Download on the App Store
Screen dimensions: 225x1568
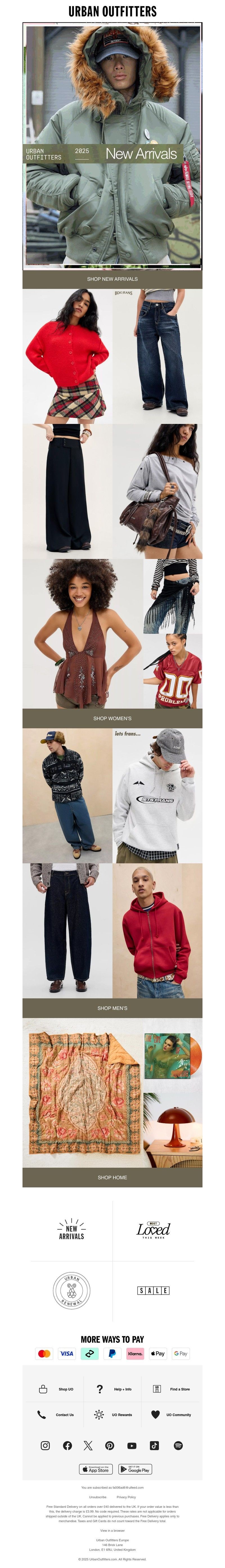click(96, 1469)
